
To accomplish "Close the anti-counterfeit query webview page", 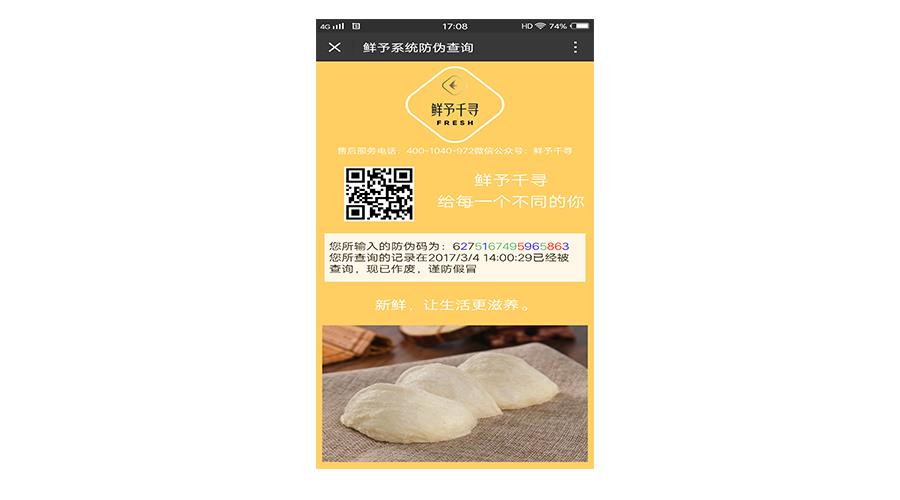I will click(335, 47).
